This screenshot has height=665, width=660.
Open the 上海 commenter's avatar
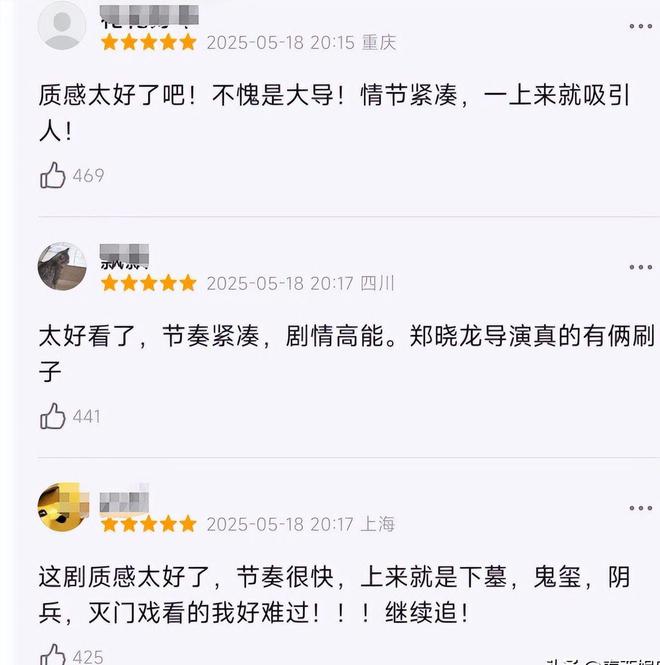62,508
